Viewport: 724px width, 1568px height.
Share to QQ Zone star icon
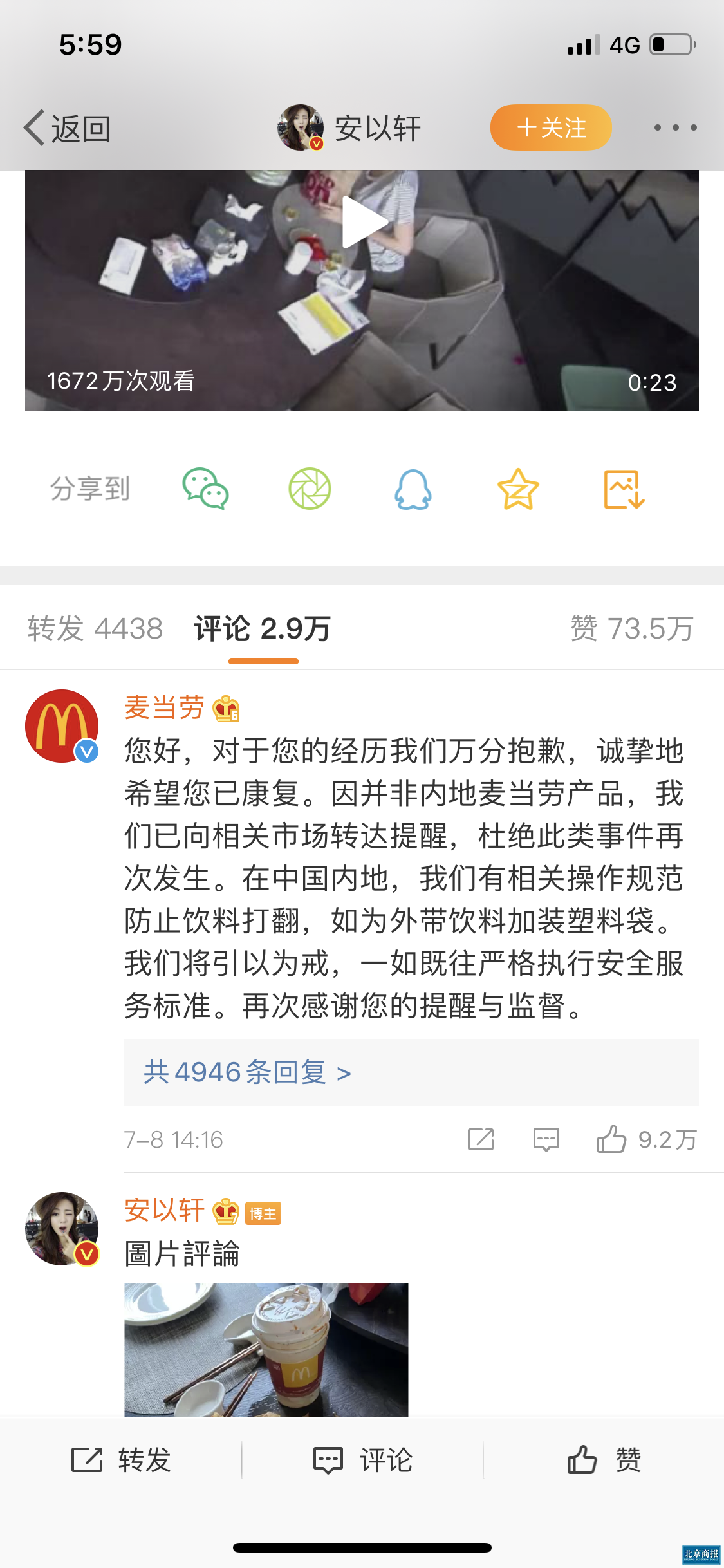(518, 489)
